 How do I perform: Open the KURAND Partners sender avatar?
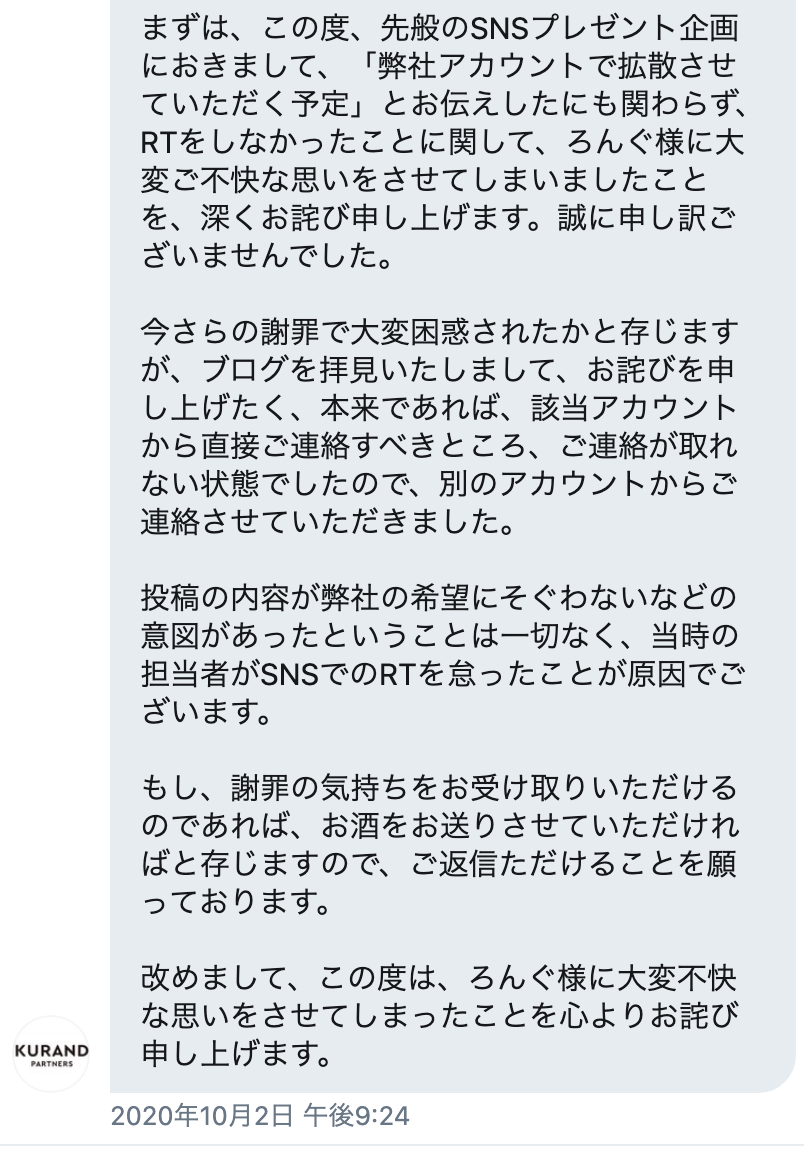pyautogui.click(x=51, y=1054)
